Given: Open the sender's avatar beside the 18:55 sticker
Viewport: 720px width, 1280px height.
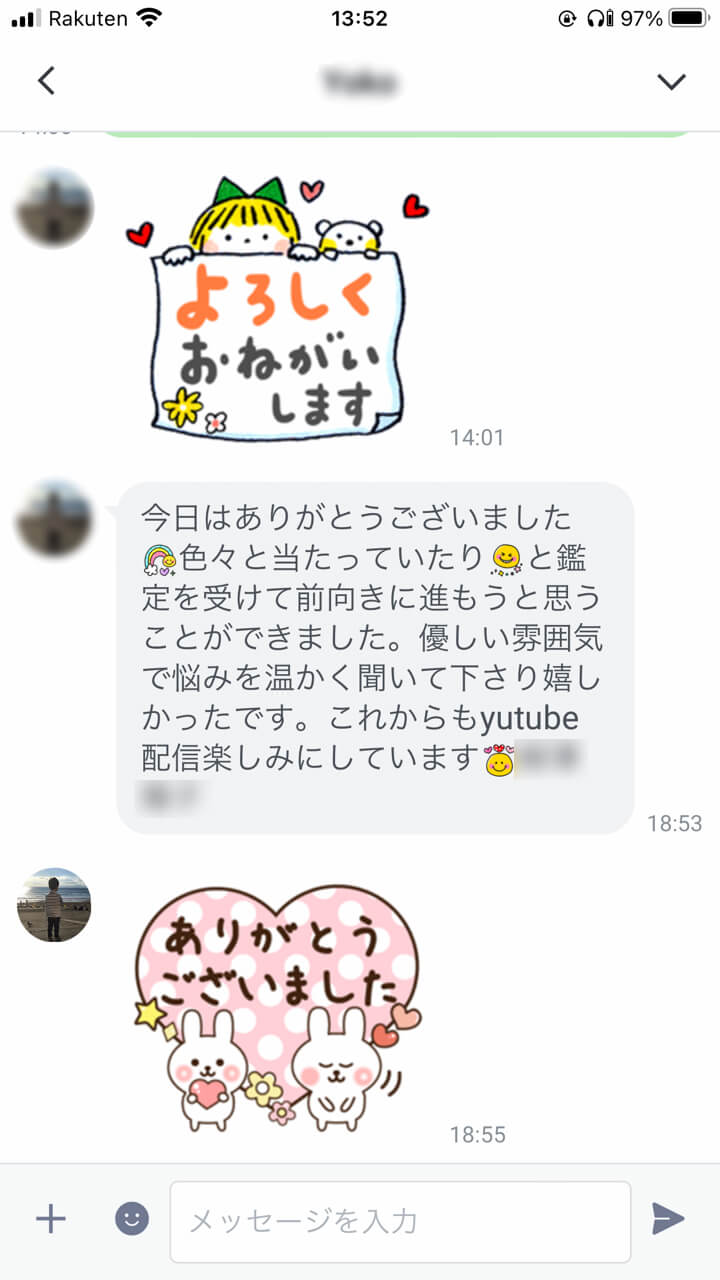Looking at the screenshot, I should tap(54, 905).
